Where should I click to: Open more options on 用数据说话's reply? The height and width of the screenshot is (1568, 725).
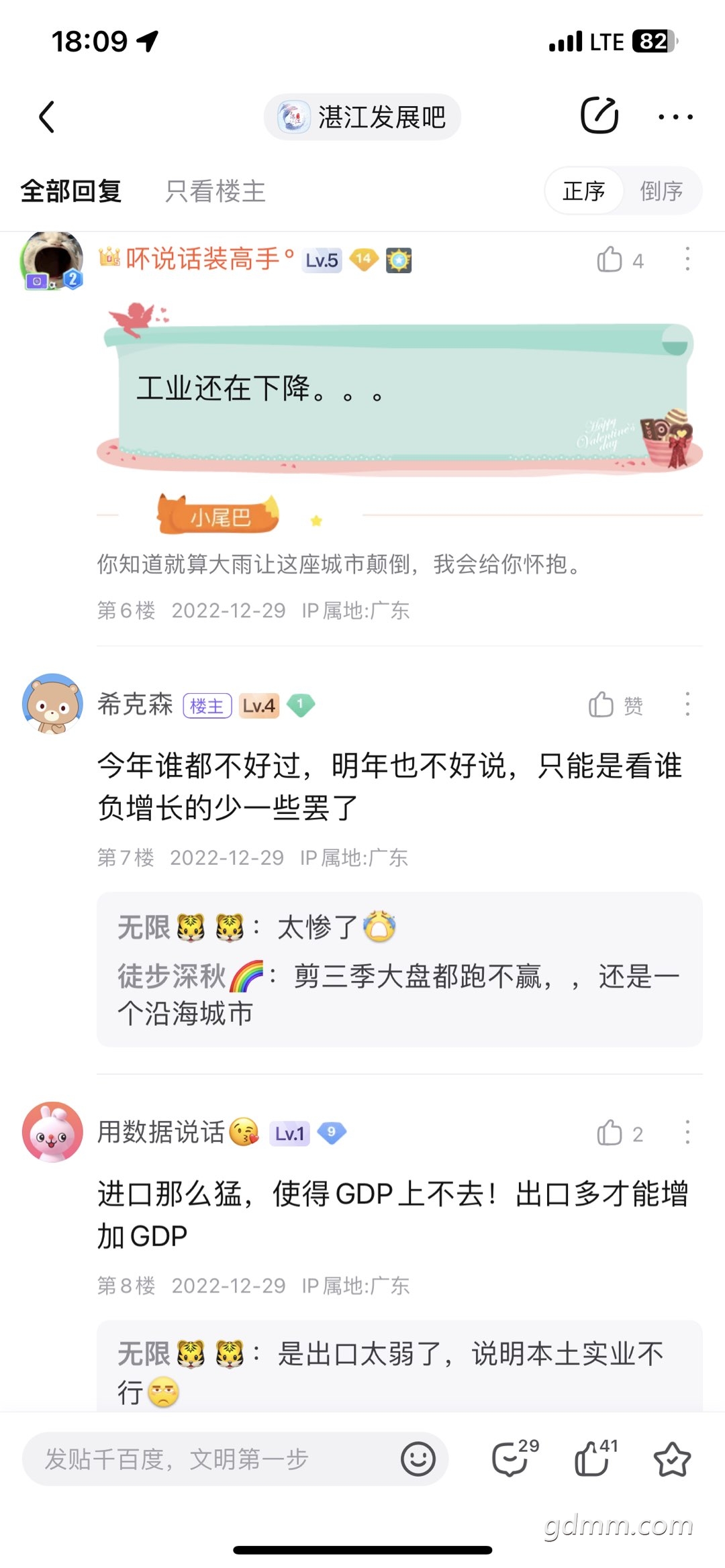[x=687, y=1133]
